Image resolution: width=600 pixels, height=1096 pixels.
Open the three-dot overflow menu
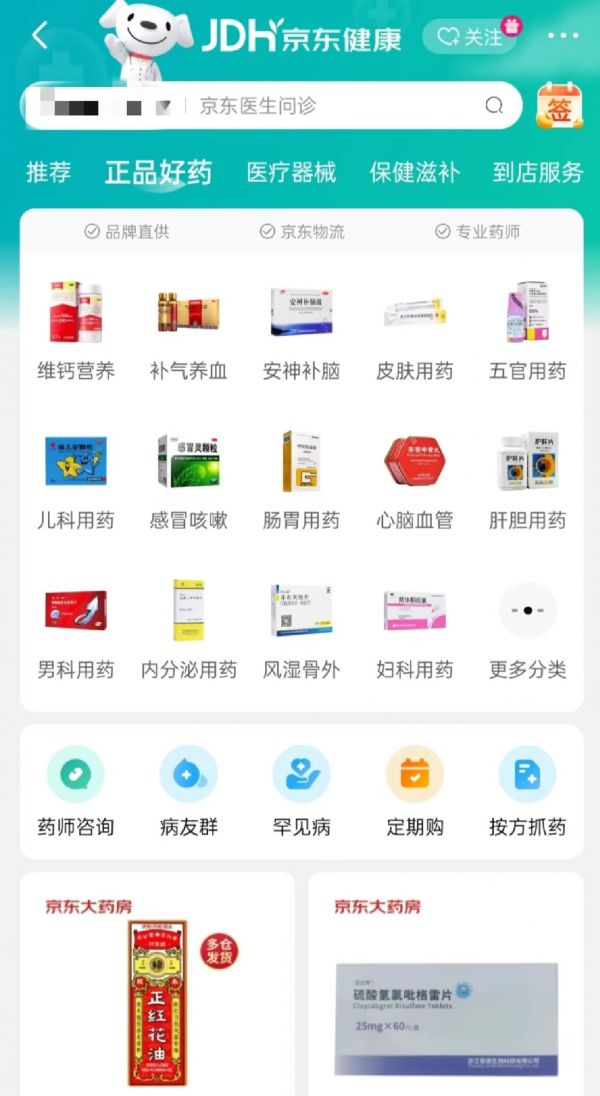563,36
